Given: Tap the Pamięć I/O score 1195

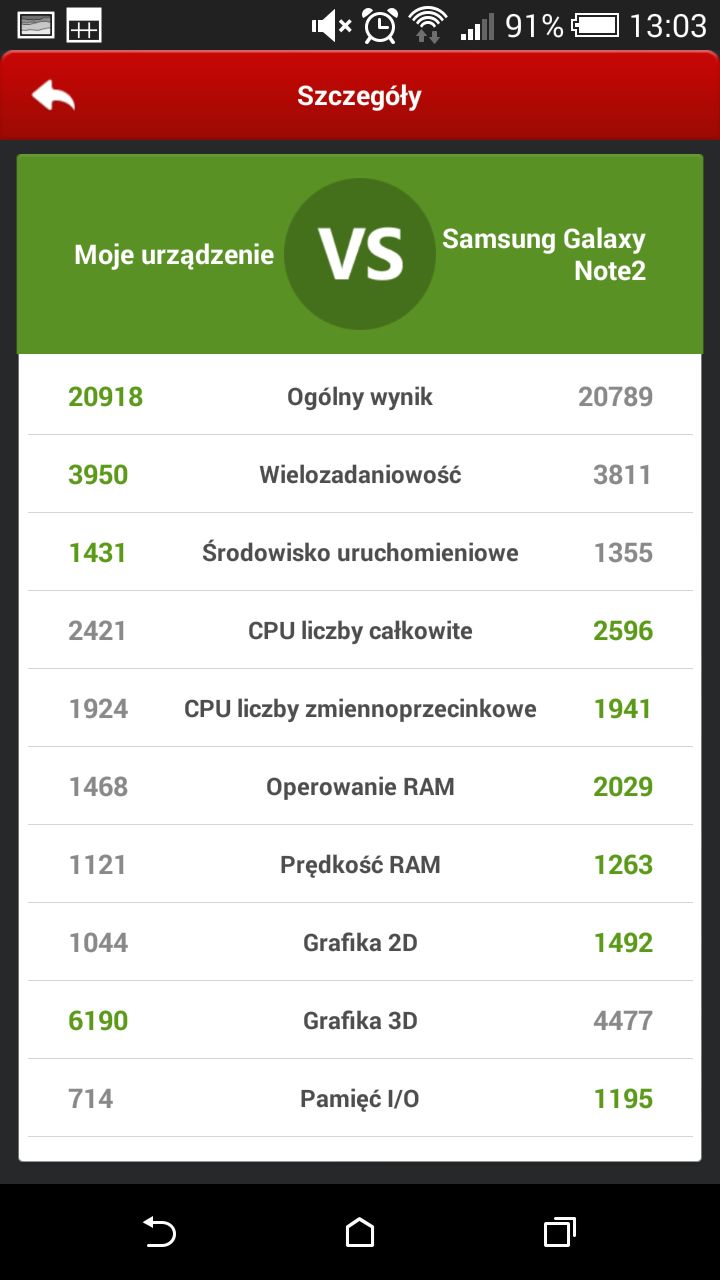Looking at the screenshot, I should (622, 1098).
